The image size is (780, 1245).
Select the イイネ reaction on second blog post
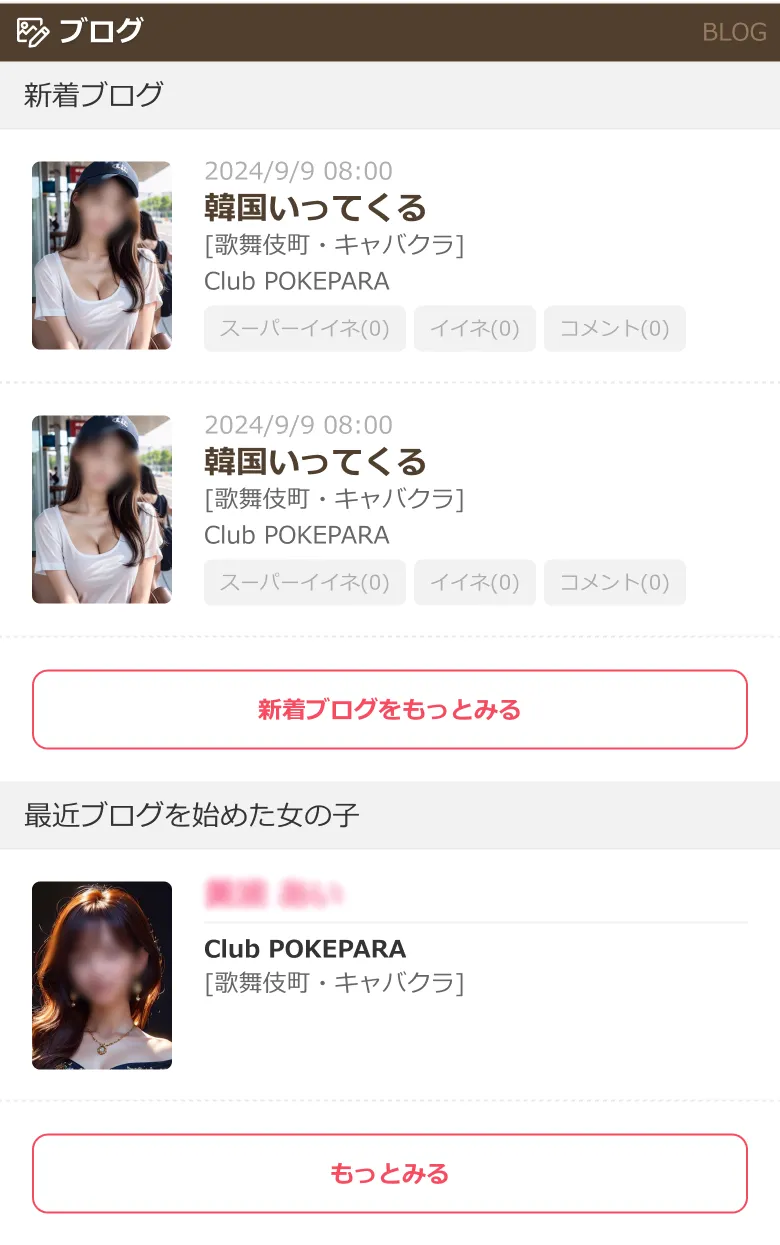coord(474,583)
